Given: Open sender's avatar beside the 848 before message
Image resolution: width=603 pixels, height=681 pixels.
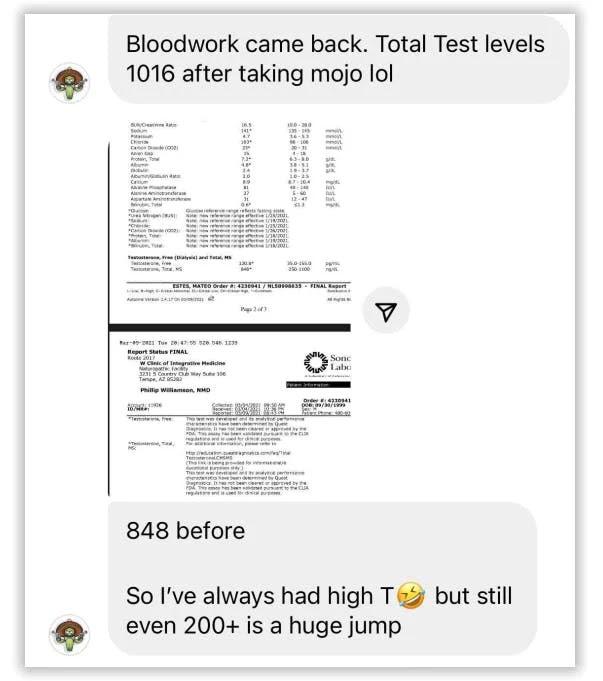Looking at the screenshot, I should tap(68, 636).
